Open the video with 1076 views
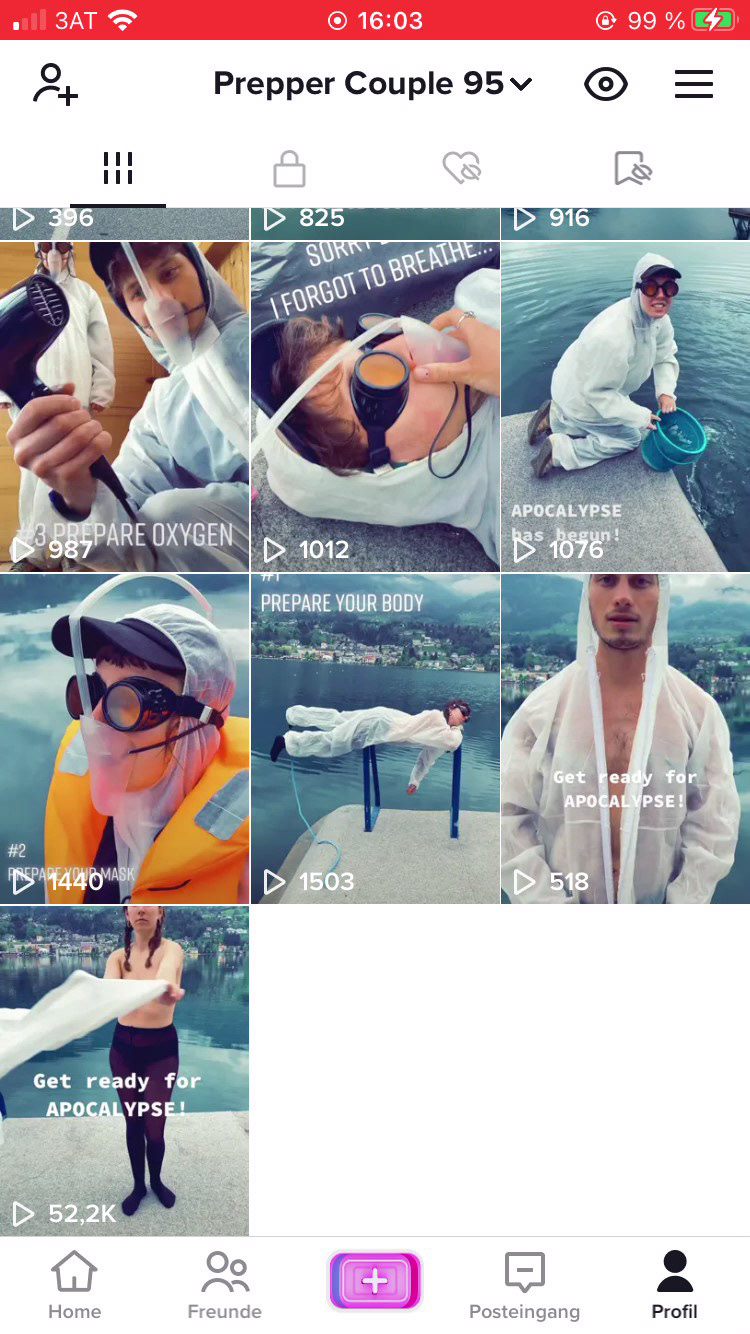This screenshot has width=750, height=1334. [x=626, y=406]
